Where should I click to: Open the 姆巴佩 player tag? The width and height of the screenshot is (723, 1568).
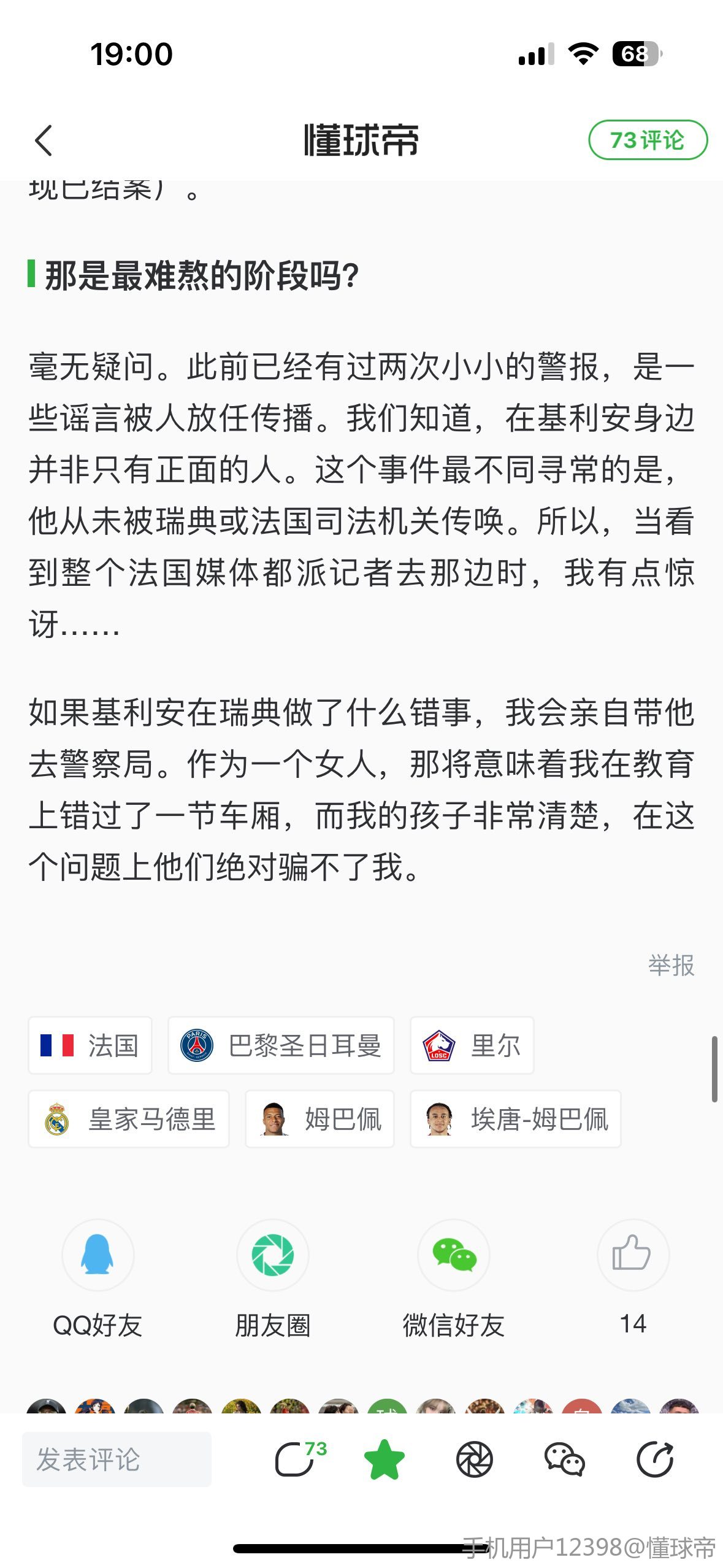tap(319, 1119)
